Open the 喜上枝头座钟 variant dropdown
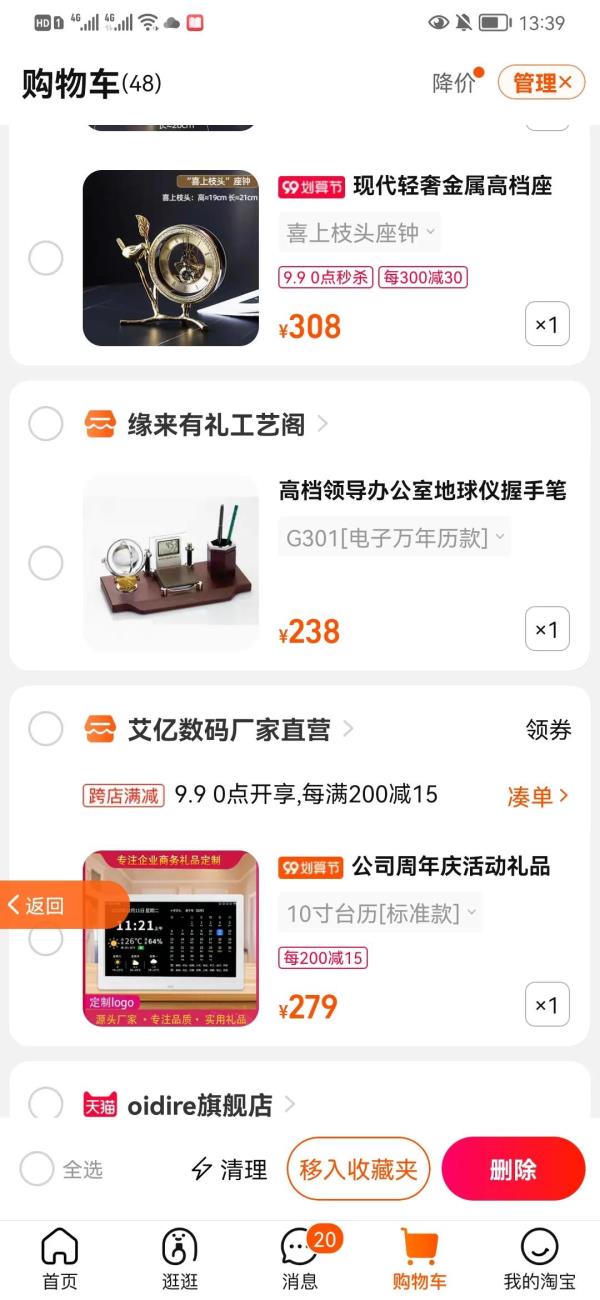 [359, 233]
